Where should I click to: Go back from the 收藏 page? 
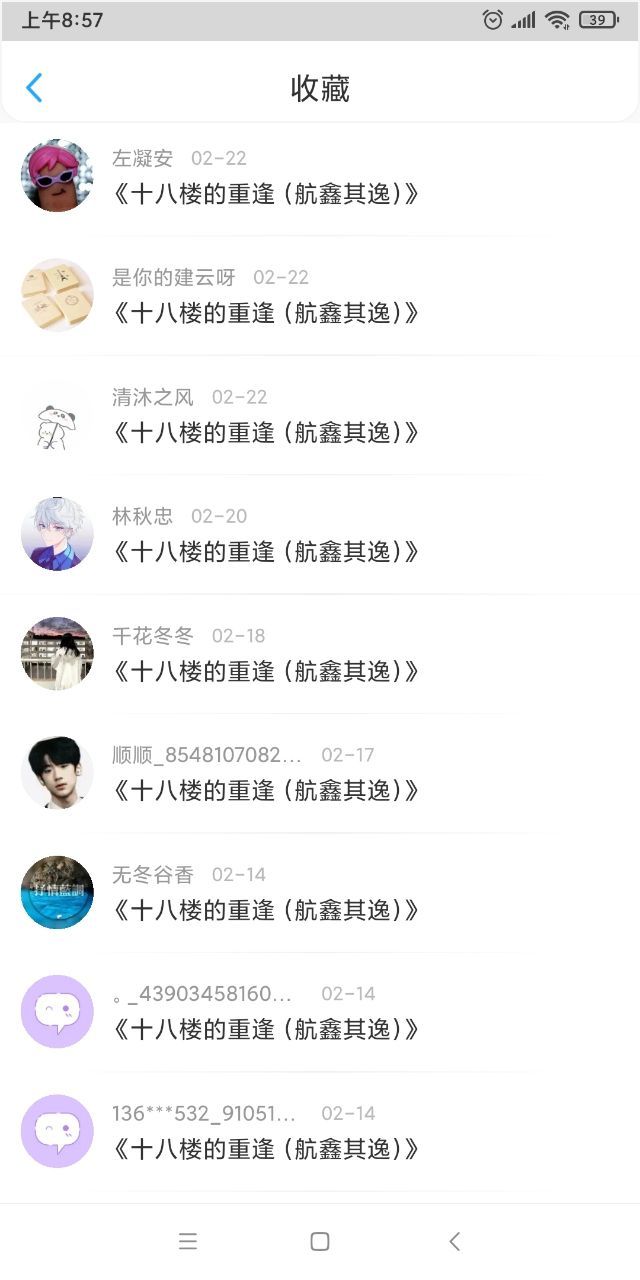click(x=34, y=88)
